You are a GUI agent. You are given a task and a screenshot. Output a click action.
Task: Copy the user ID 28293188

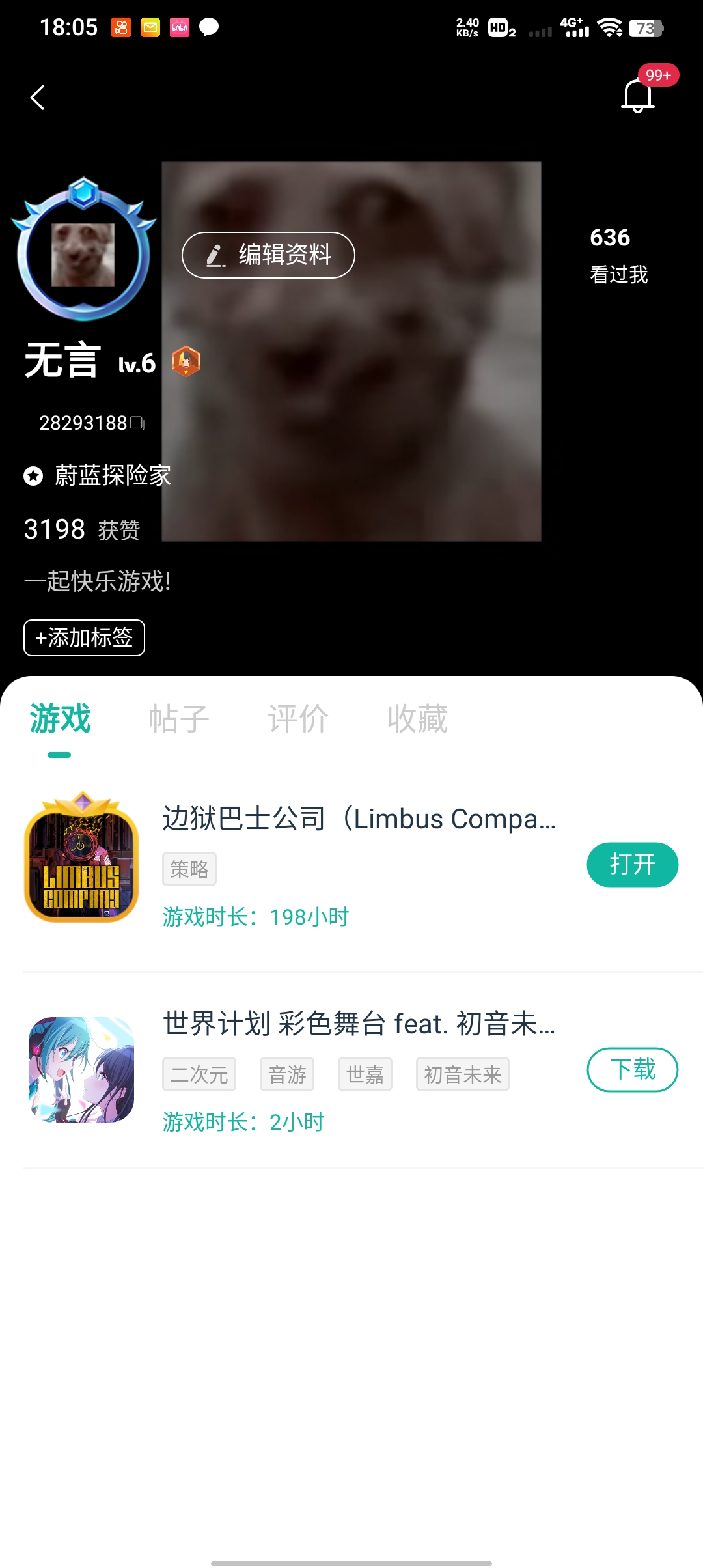[137, 423]
